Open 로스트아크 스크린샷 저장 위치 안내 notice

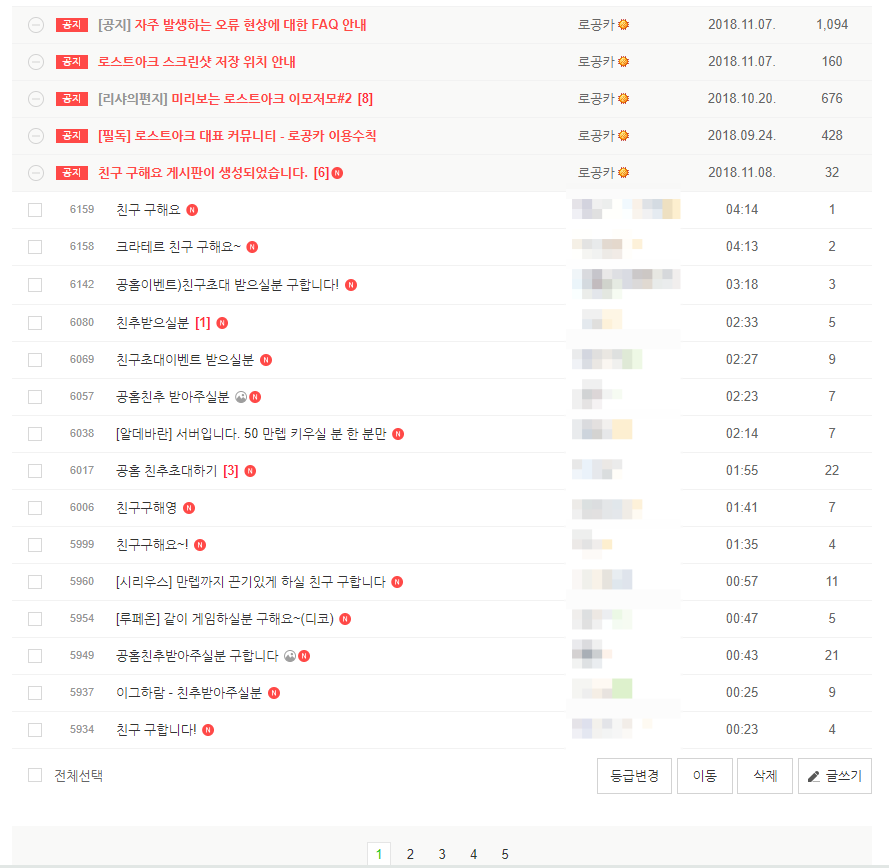click(x=196, y=62)
